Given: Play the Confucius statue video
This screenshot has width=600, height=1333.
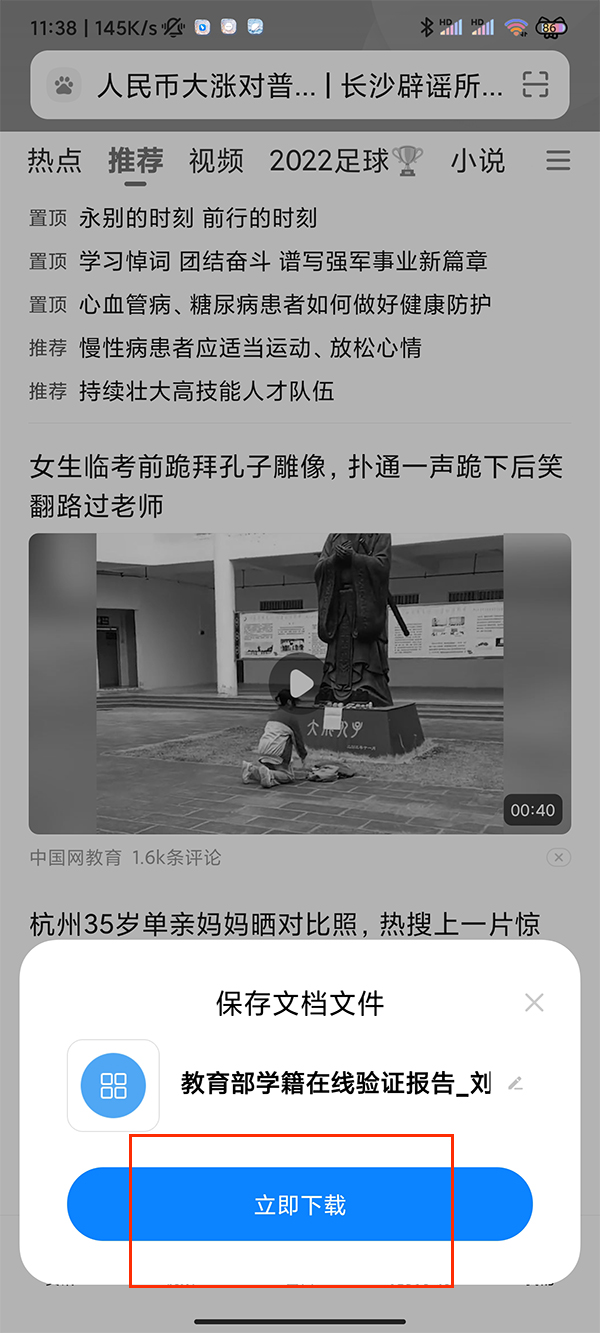Looking at the screenshot, I should click(299, 683).
